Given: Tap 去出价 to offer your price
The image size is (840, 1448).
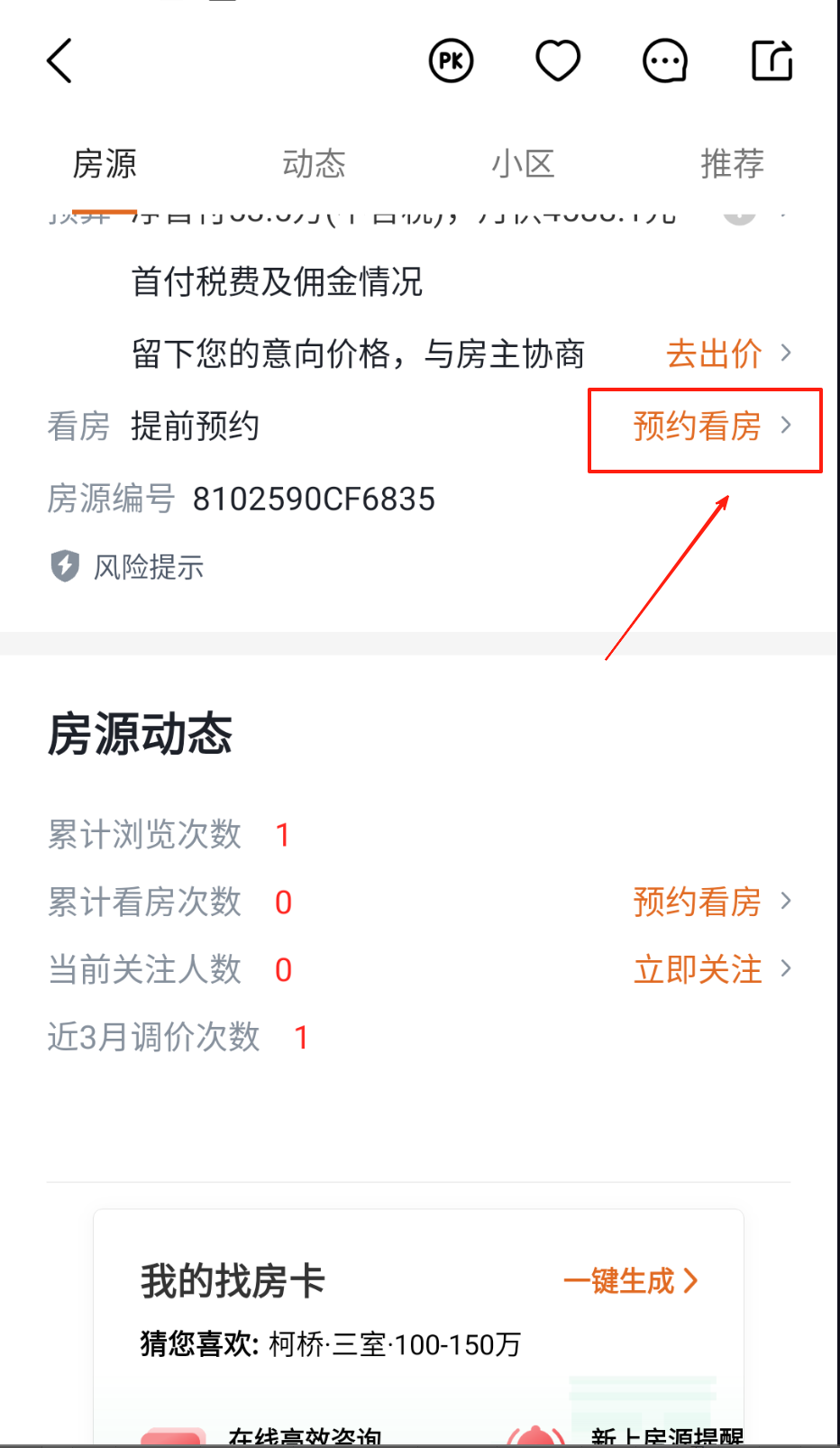Looking at the screenshot, I should [728, 353].
